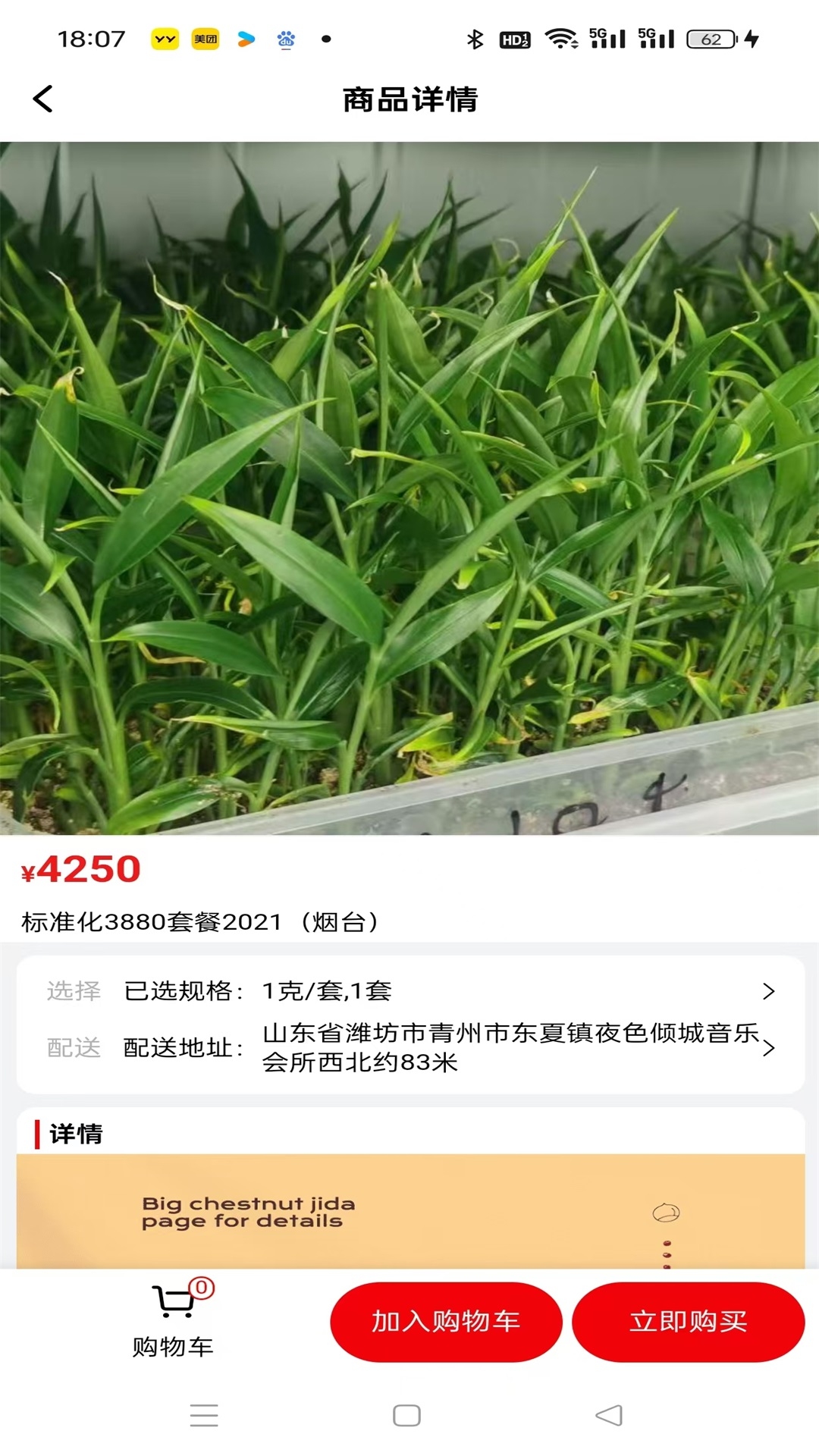Open the system recent apps menu
819x1456 pixels.
pos(204,1415)
